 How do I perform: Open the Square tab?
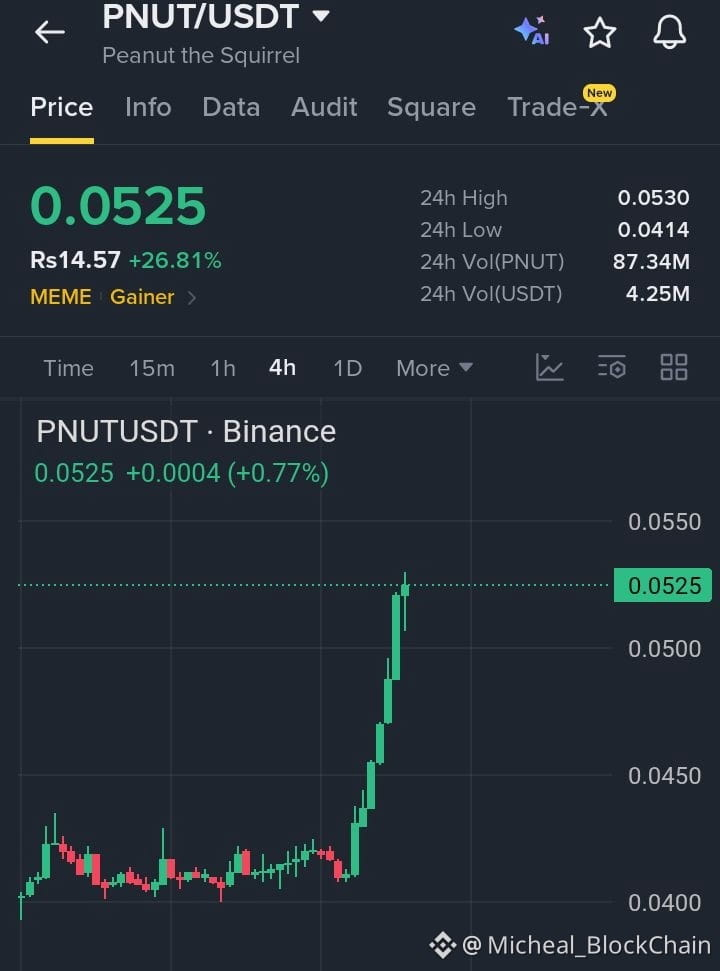(x=432, y=107)
